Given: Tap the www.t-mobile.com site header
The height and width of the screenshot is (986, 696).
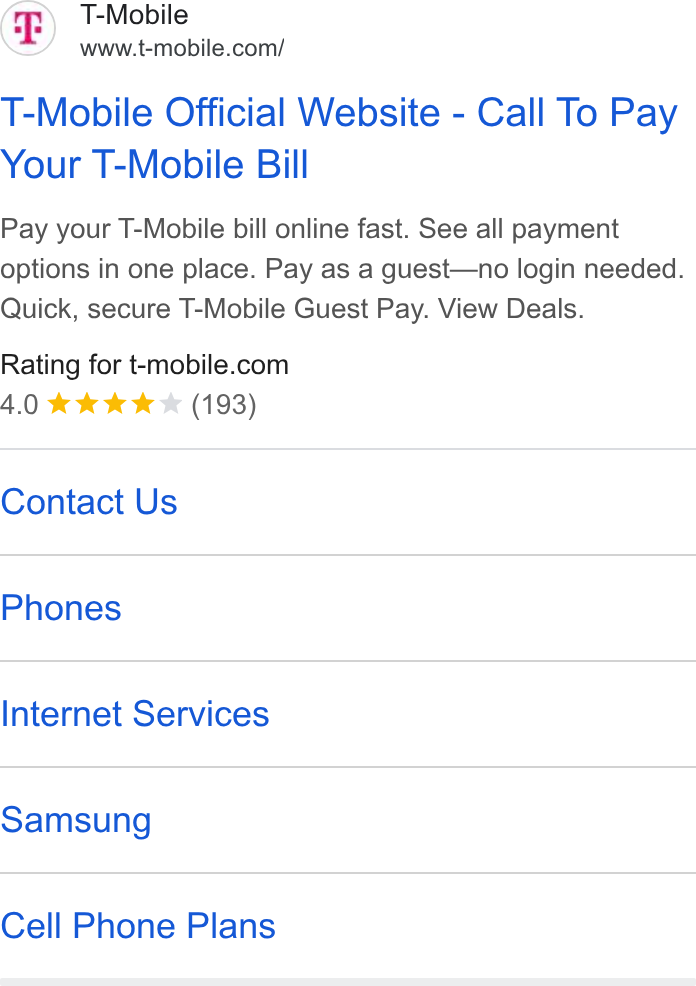Looking at the screenshot, I should 143,30.
